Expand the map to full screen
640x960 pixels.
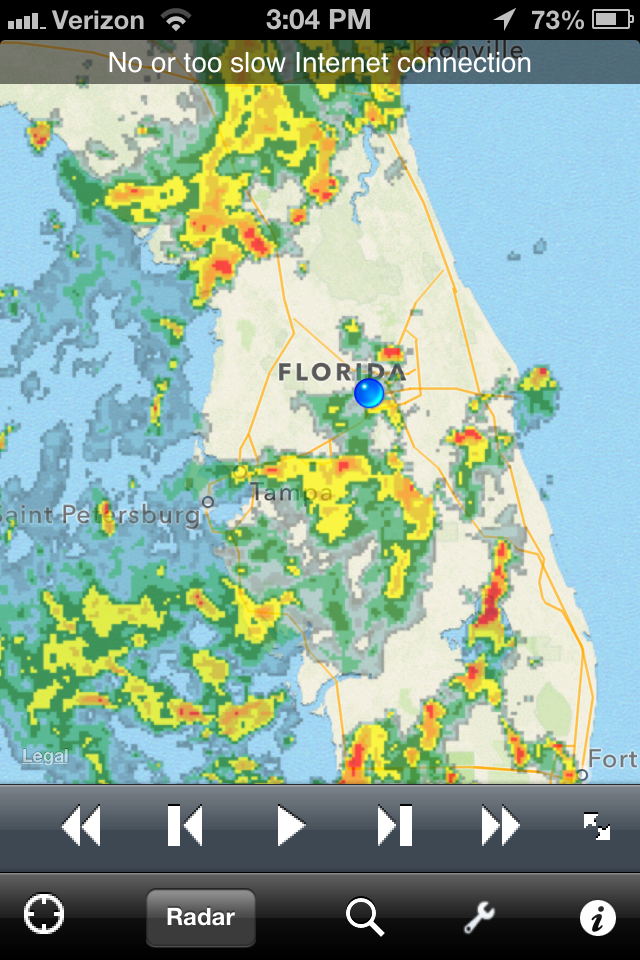pyautogui.click(x=597, y=826)
